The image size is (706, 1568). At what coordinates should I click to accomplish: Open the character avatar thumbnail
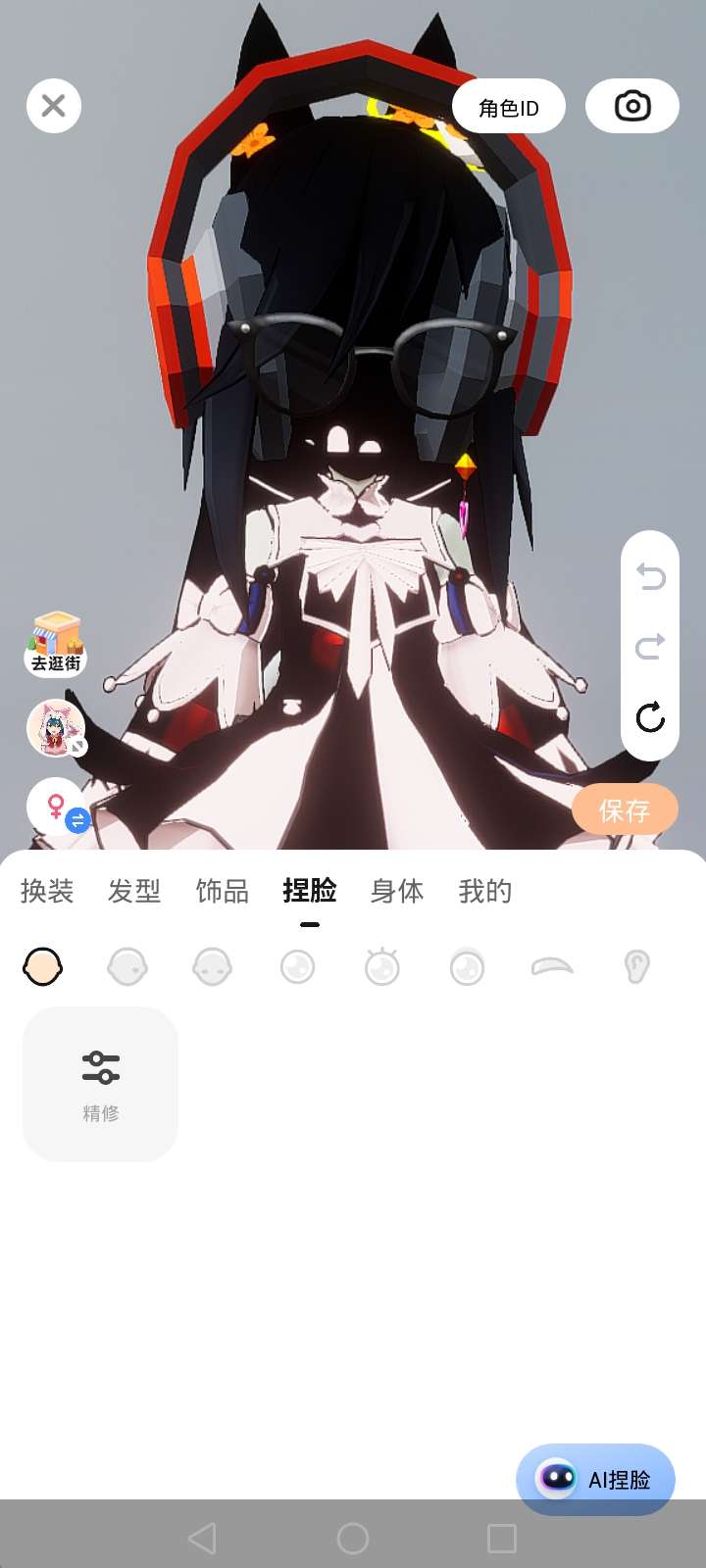55,729
